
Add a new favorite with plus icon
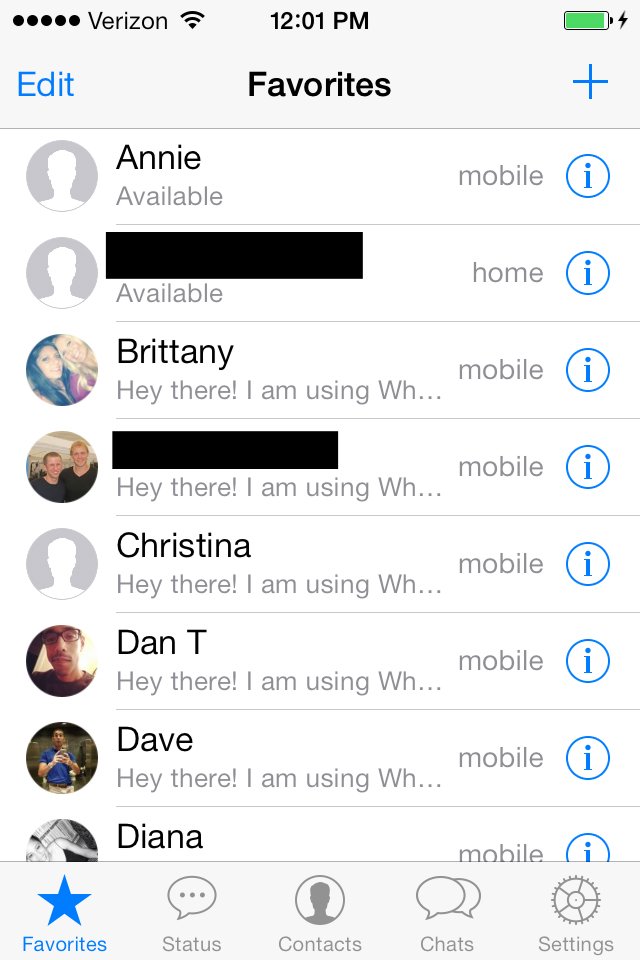click(590, 83)
